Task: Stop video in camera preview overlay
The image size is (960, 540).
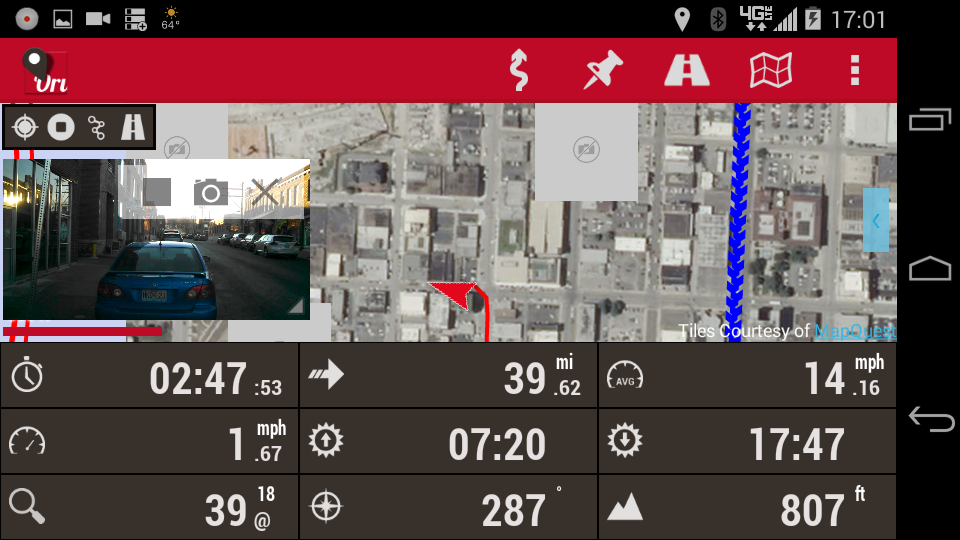Action: (x=157, y=191)
